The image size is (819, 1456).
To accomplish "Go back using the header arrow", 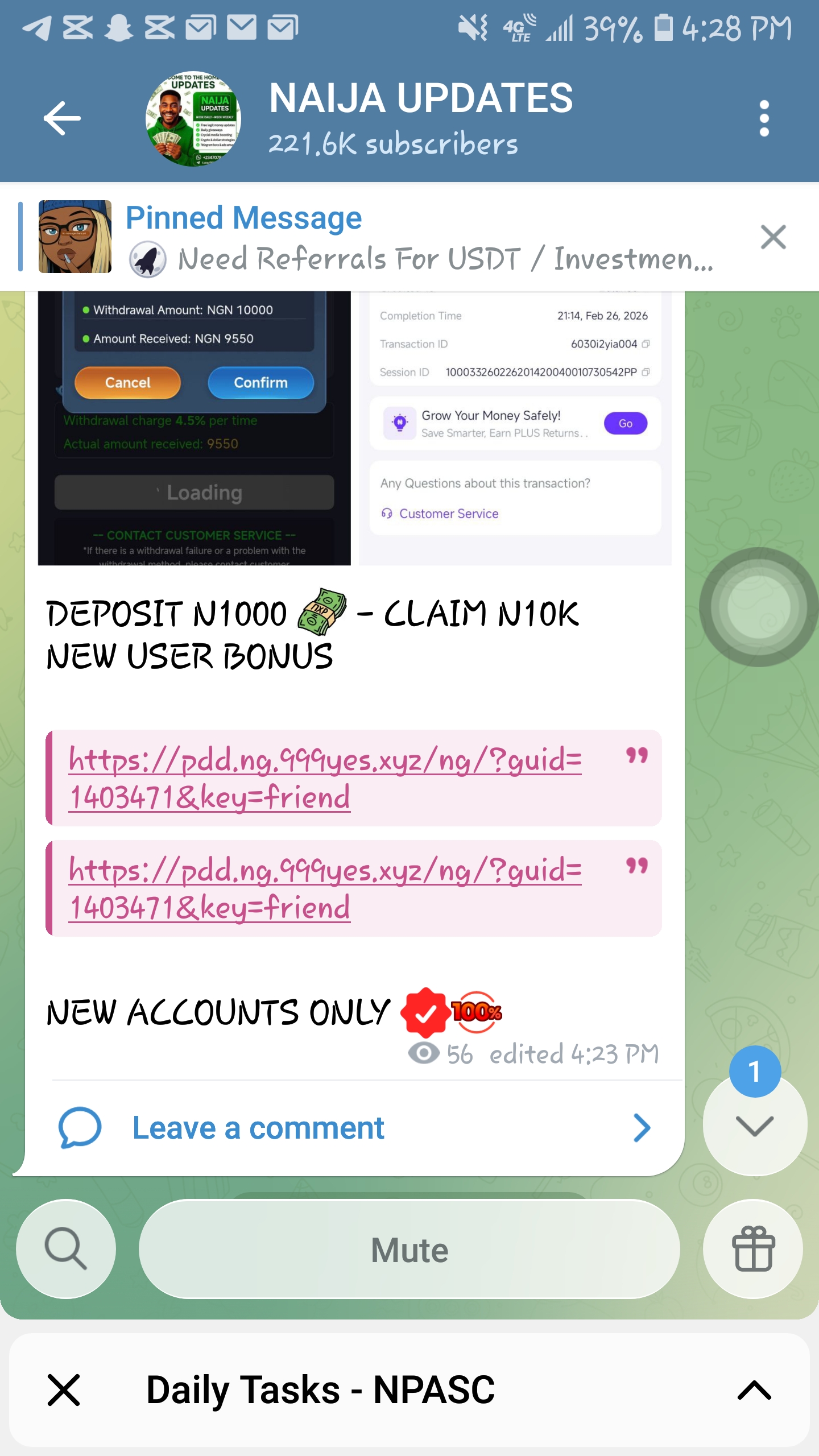I will click(62, 118).
